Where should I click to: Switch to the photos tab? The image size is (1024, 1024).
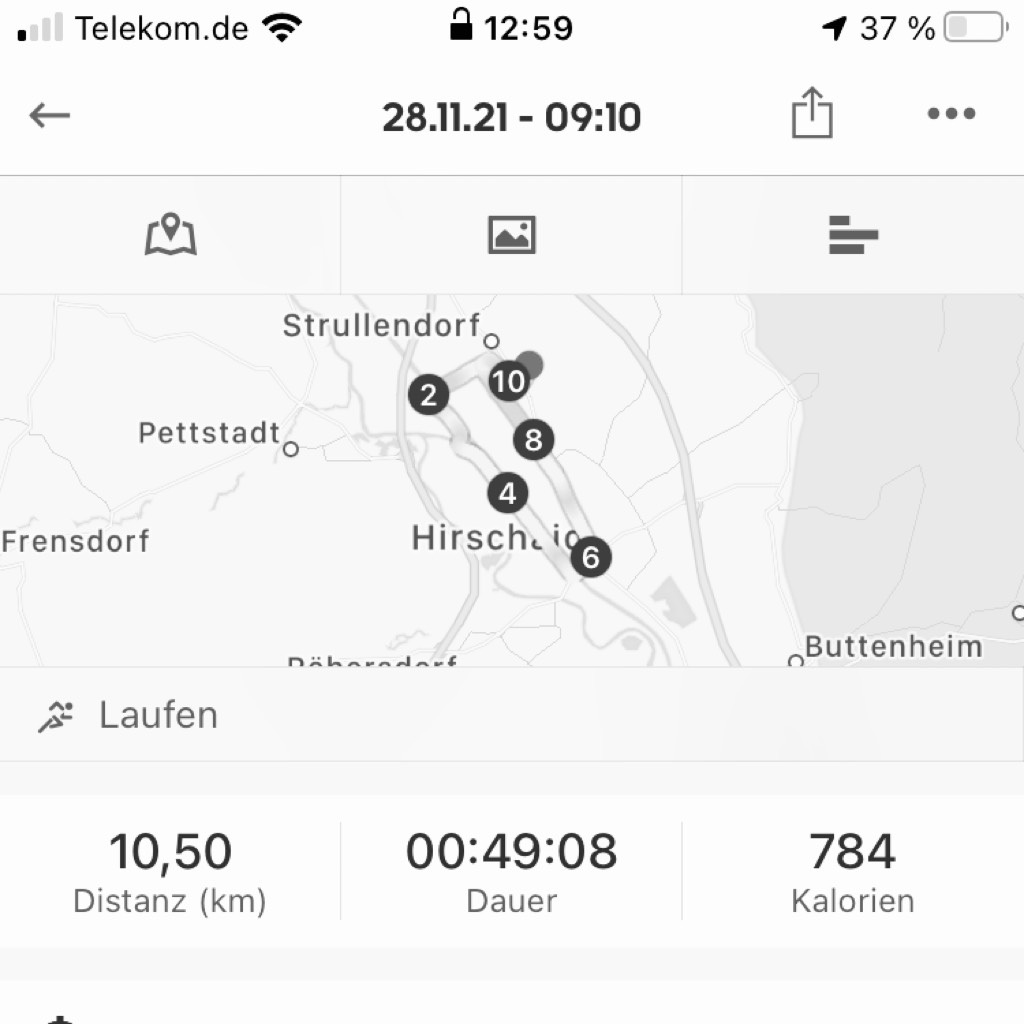511,235
